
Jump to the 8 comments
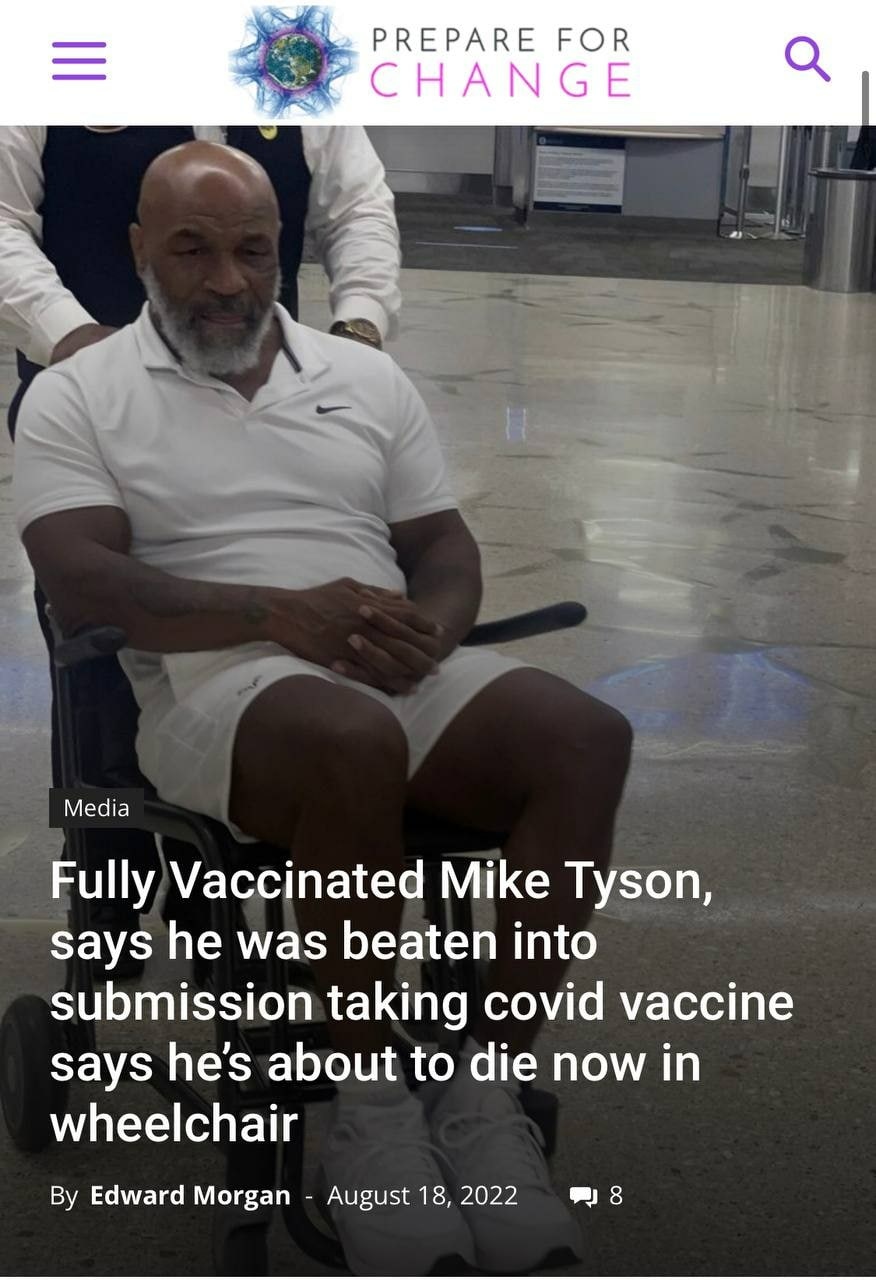pyautogui.click(x=597, y=1195)
